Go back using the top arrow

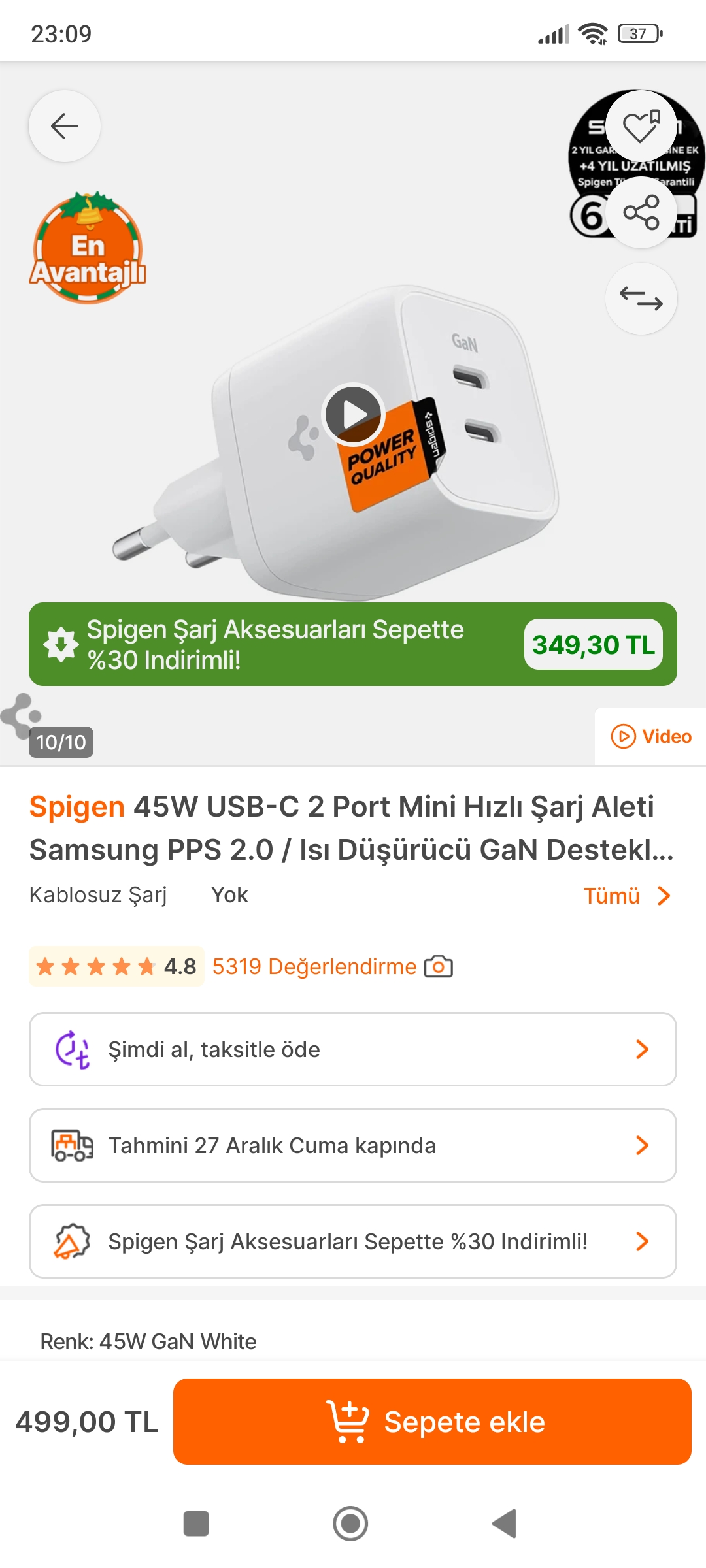65,126
